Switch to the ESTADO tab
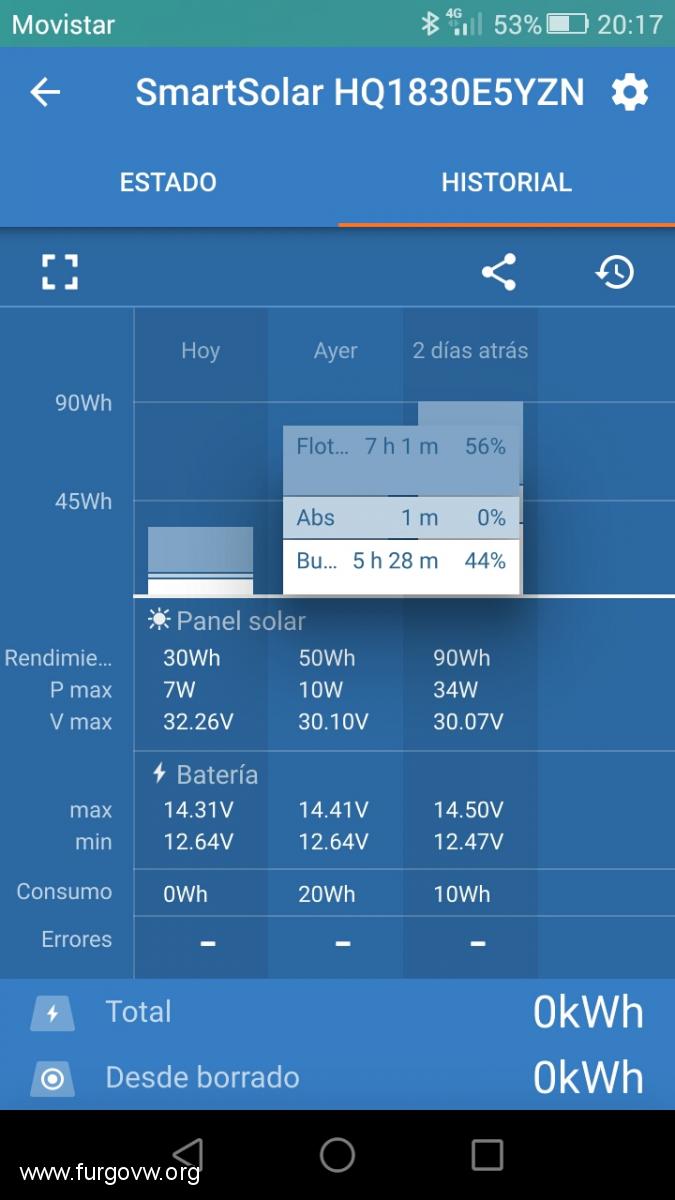This screenshot has height=1200, width=675. pos(168,182)
